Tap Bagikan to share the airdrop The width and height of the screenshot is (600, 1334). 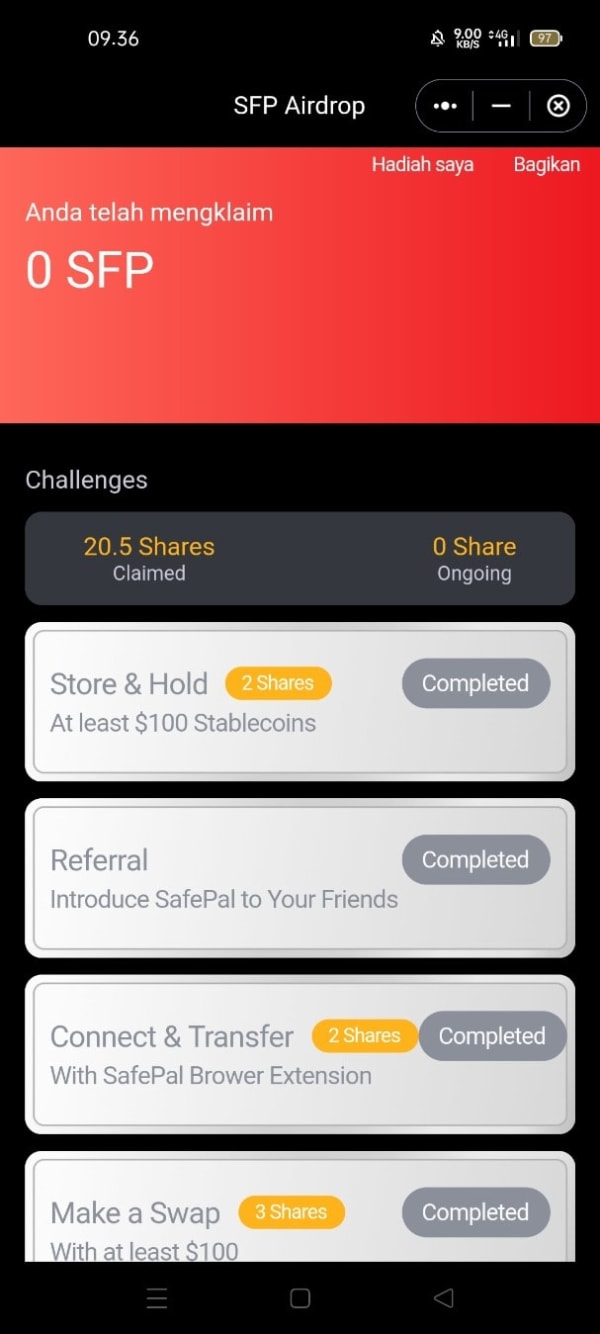point(546,165)
